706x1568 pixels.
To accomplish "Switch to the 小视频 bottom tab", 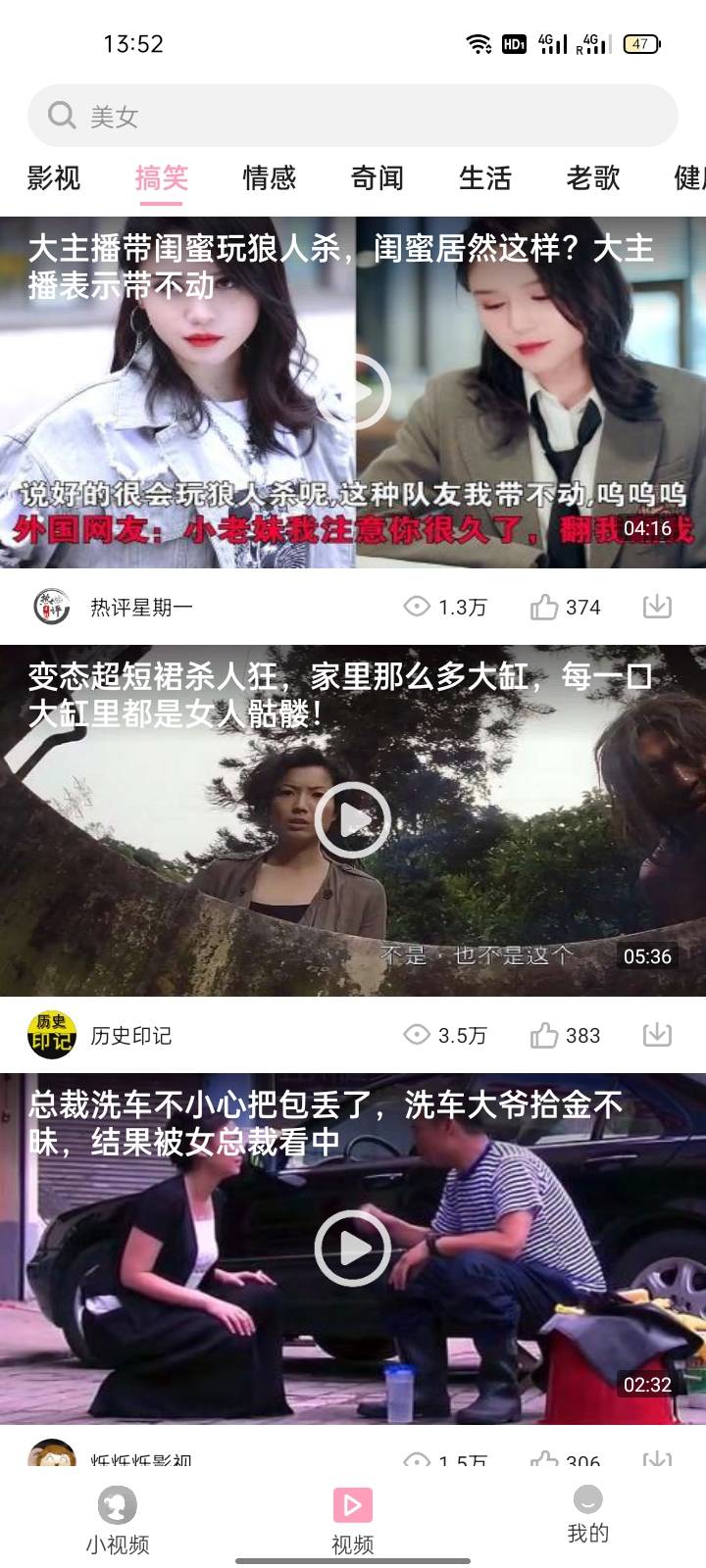I will pos(118,1521).
